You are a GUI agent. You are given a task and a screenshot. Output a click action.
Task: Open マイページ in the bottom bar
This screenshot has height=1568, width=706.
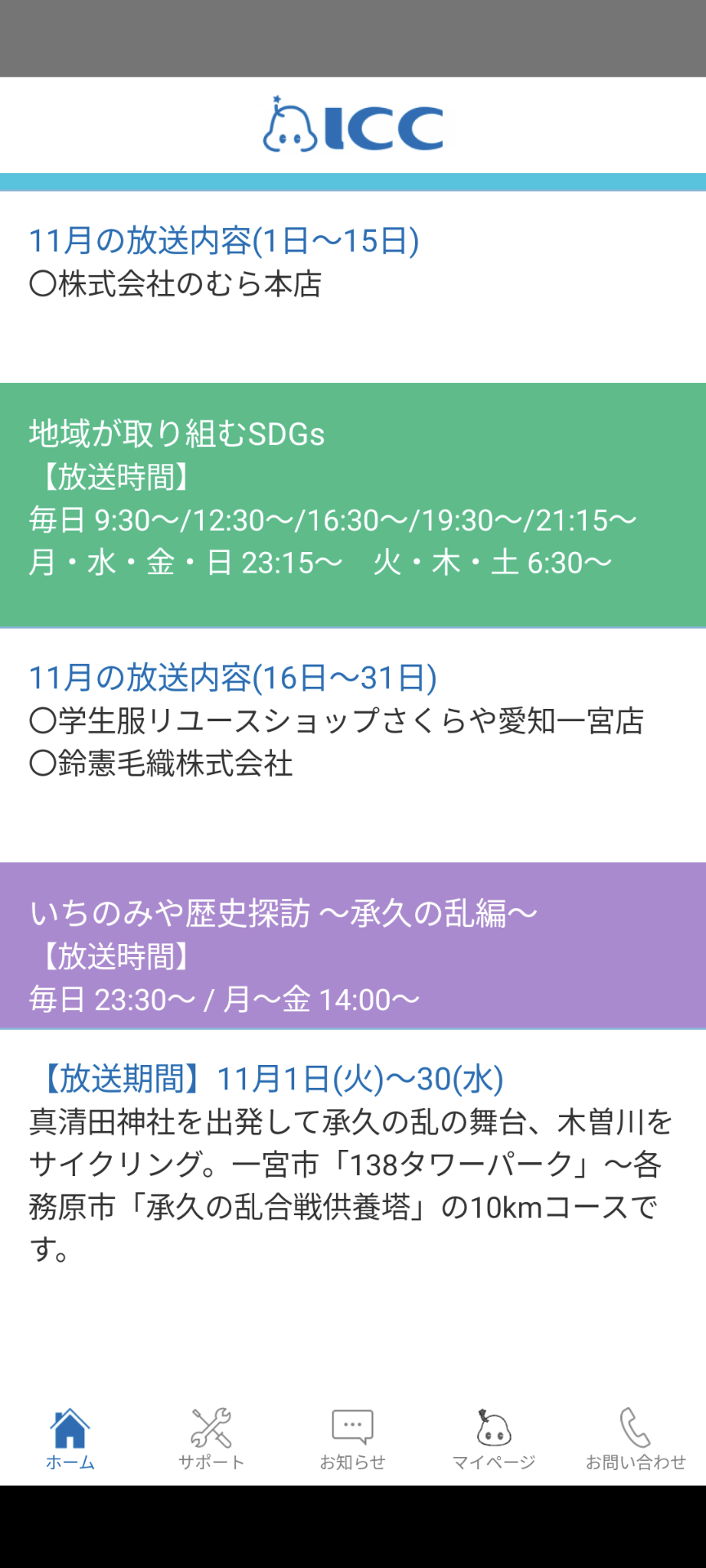pos(494,1439)
